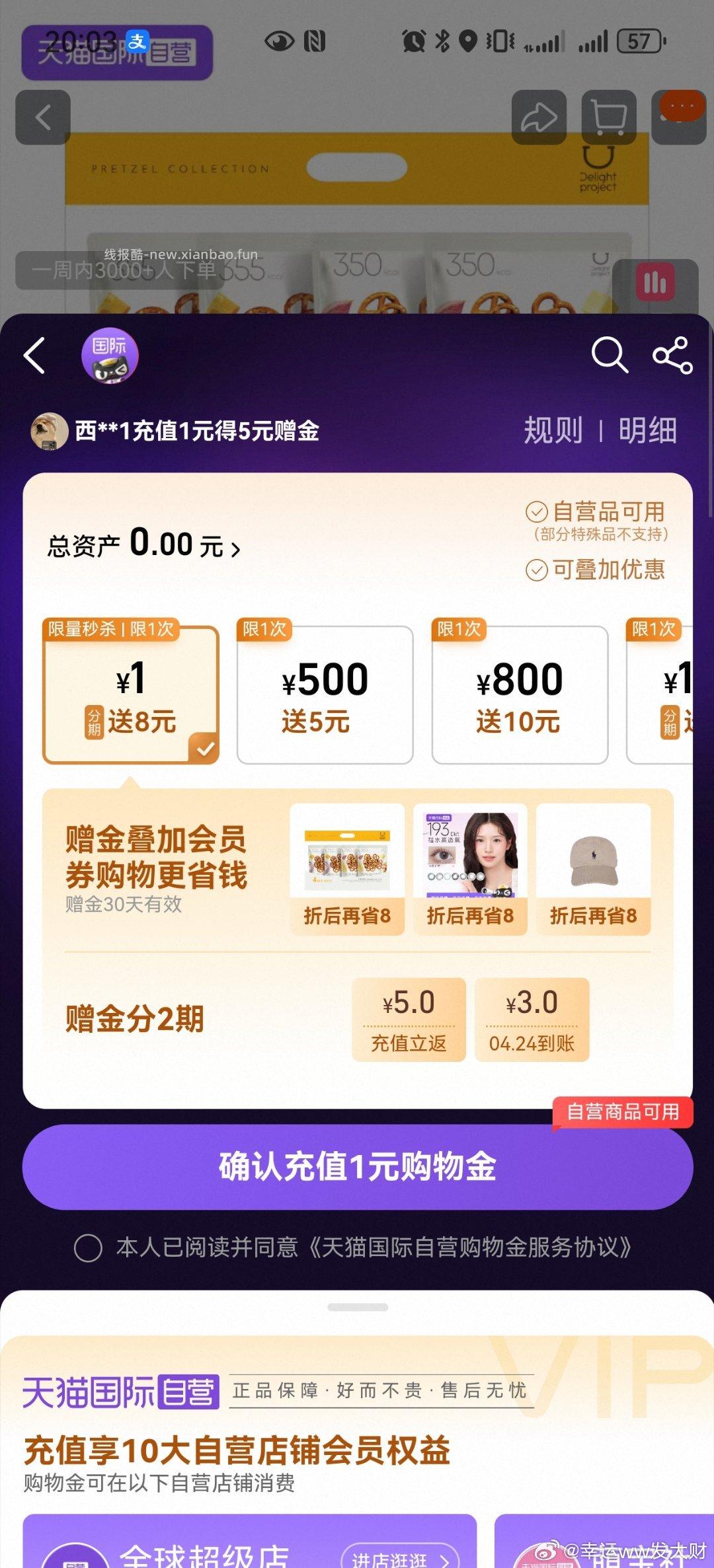714x1568 pixels.
Task: Click the sales chart icon on the right edge
Action: (x=654, y=282)
